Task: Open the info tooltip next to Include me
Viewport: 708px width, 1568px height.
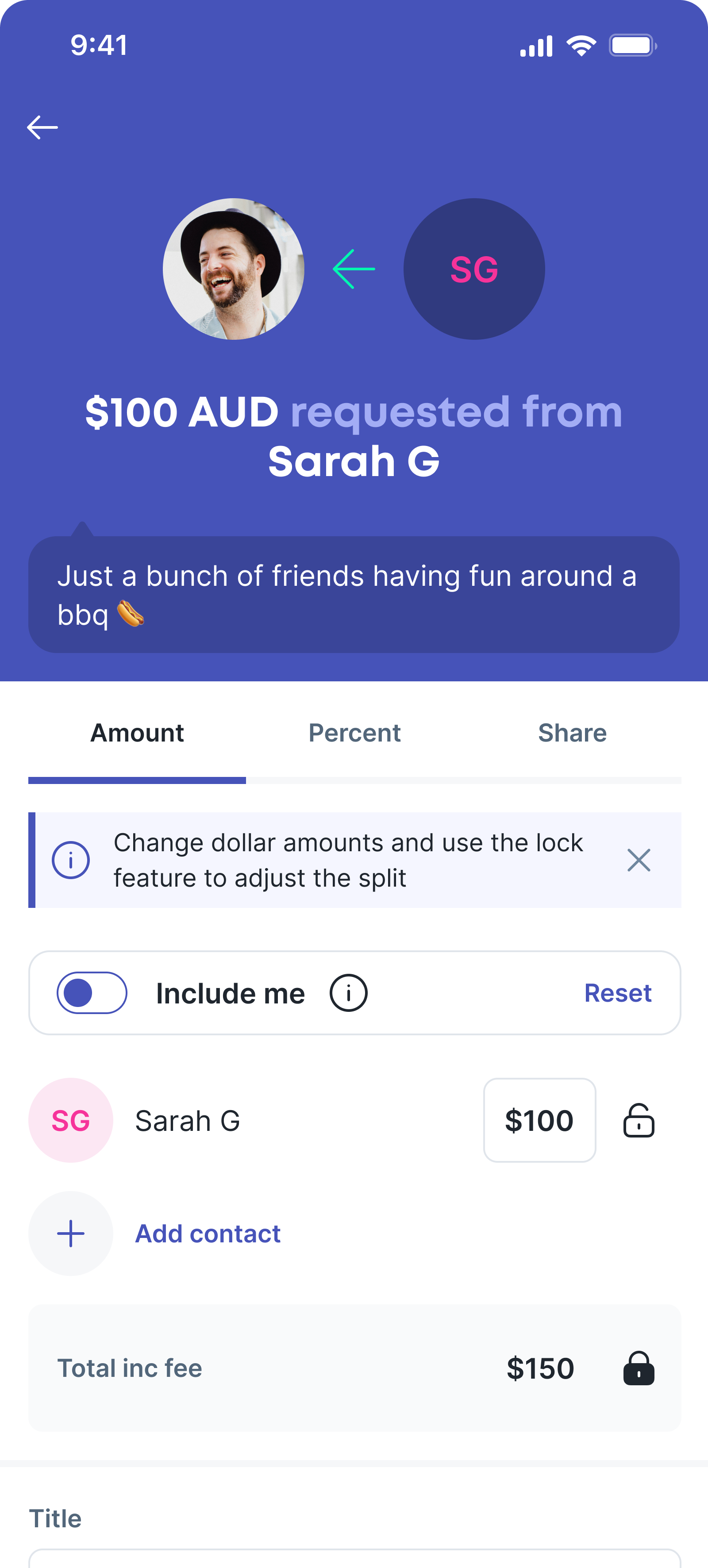Action: pyautogui.click(x=348, y=992)
